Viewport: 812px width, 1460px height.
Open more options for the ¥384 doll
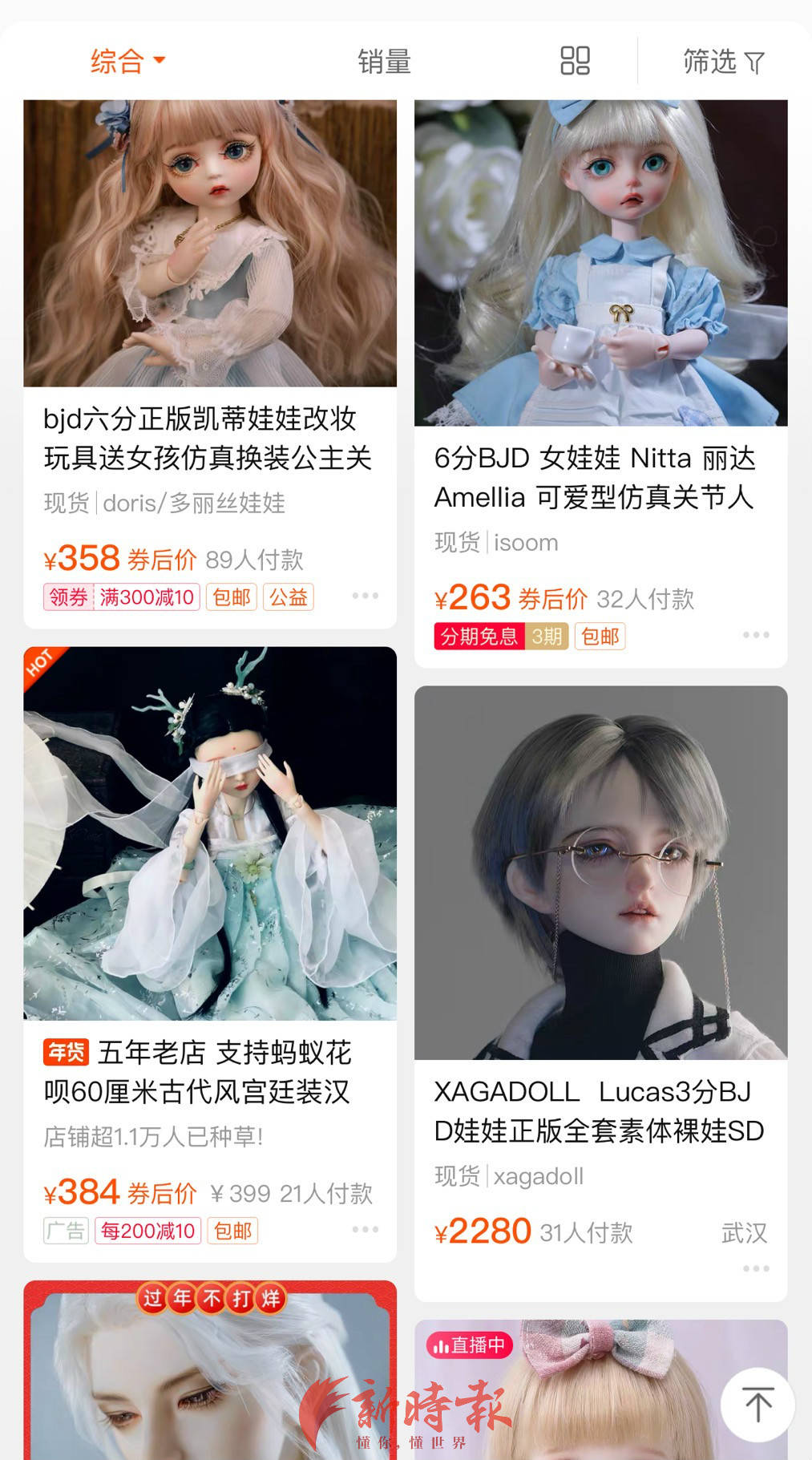click(365, 1229)
